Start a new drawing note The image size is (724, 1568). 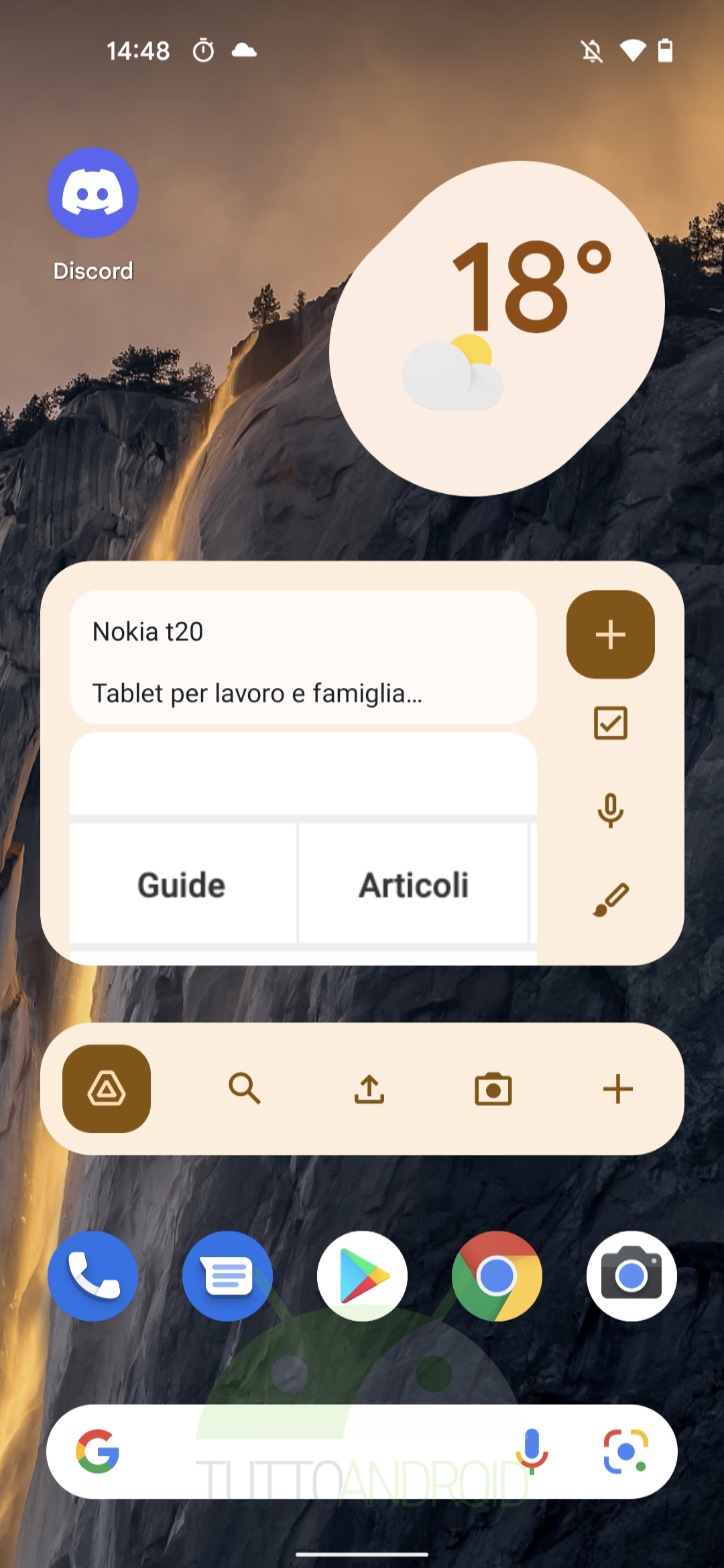[x=611, y=899]
